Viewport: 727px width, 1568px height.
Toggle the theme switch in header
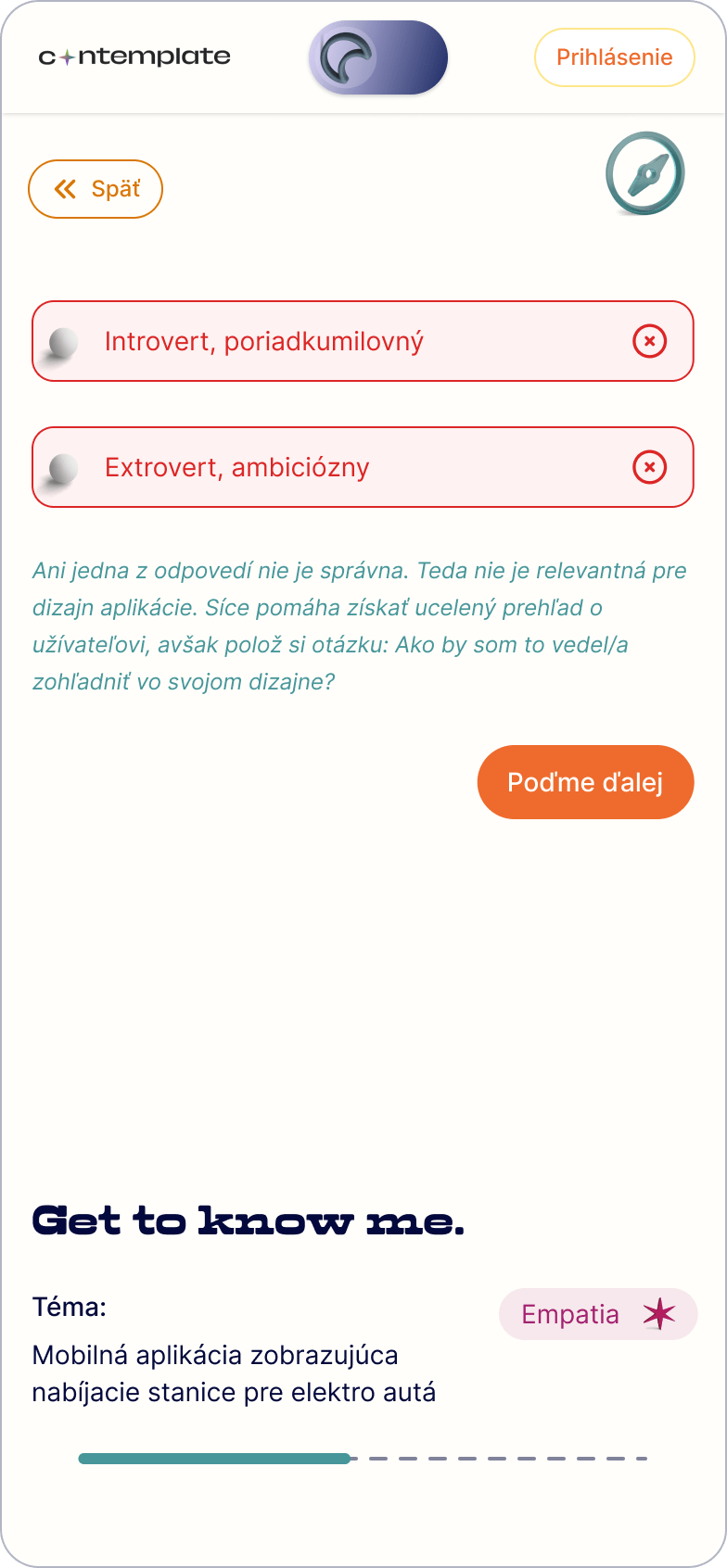click(x=378, y=57)
